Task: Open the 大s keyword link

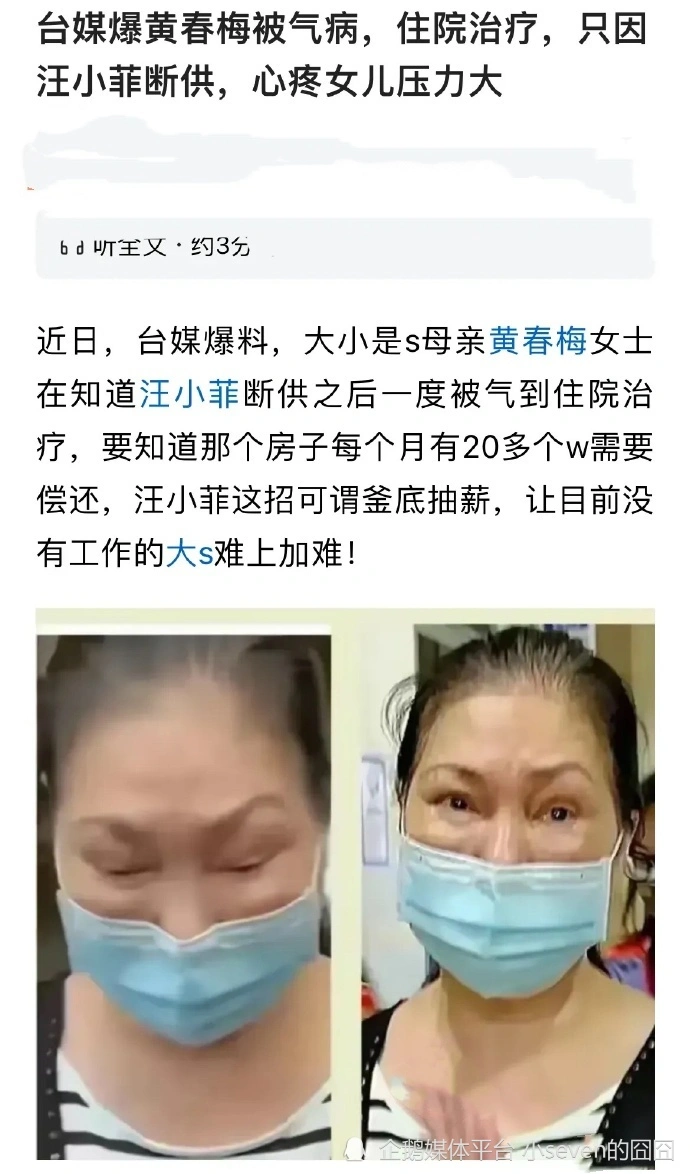Action: coord(189,552)
